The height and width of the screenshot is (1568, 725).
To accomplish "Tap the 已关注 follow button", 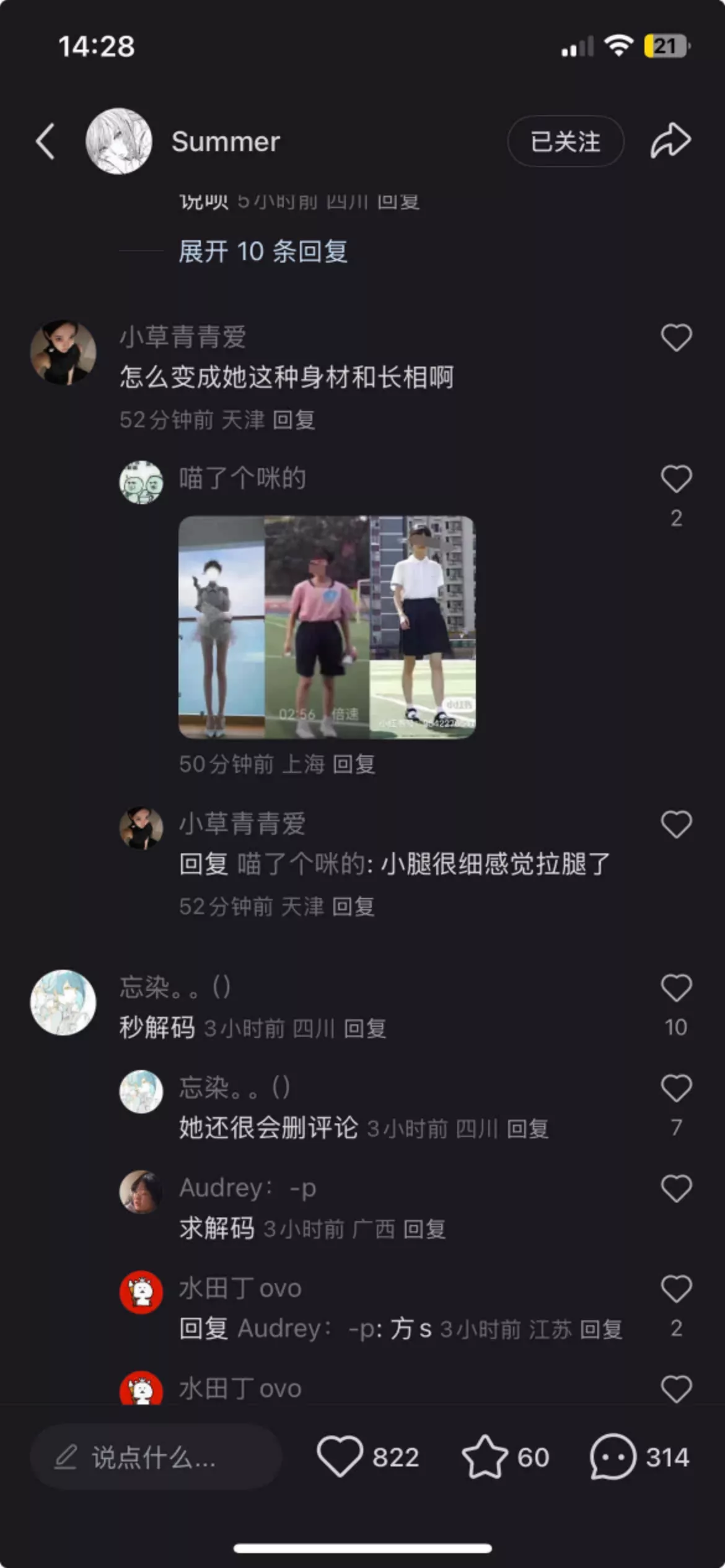I will pyautogui.click(x=566, y=141).
